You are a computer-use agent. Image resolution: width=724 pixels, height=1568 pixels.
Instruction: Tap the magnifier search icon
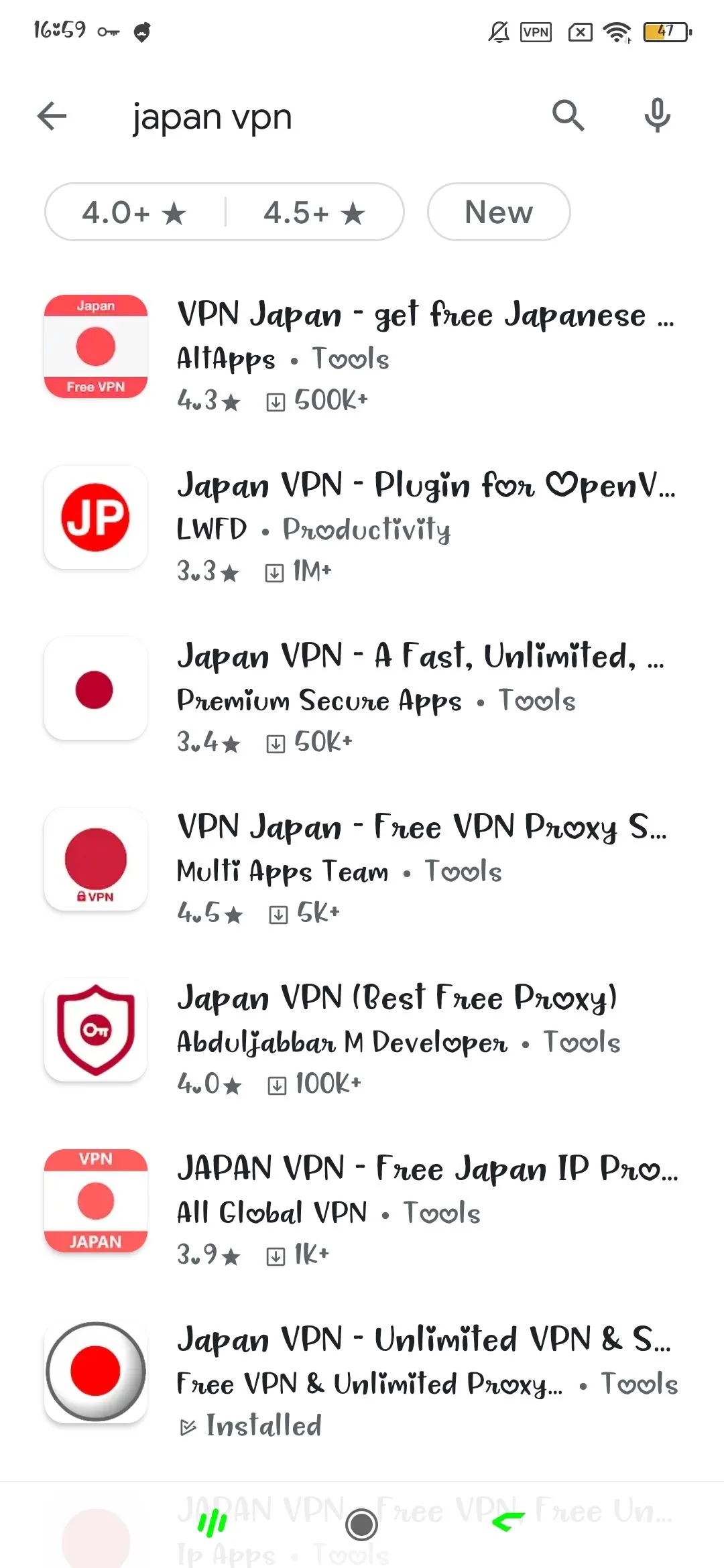568,116
